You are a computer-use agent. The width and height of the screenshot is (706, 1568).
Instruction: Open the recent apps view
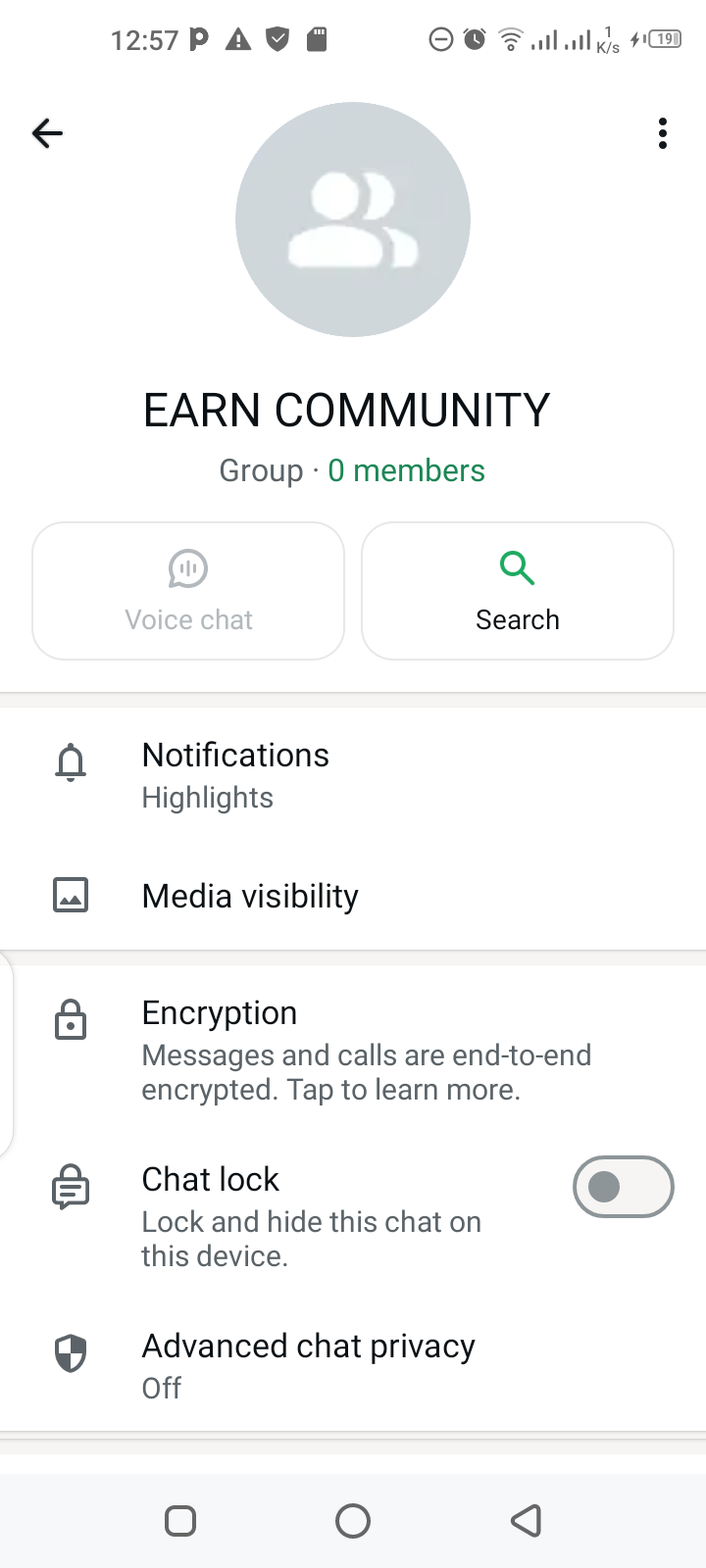180,1521
